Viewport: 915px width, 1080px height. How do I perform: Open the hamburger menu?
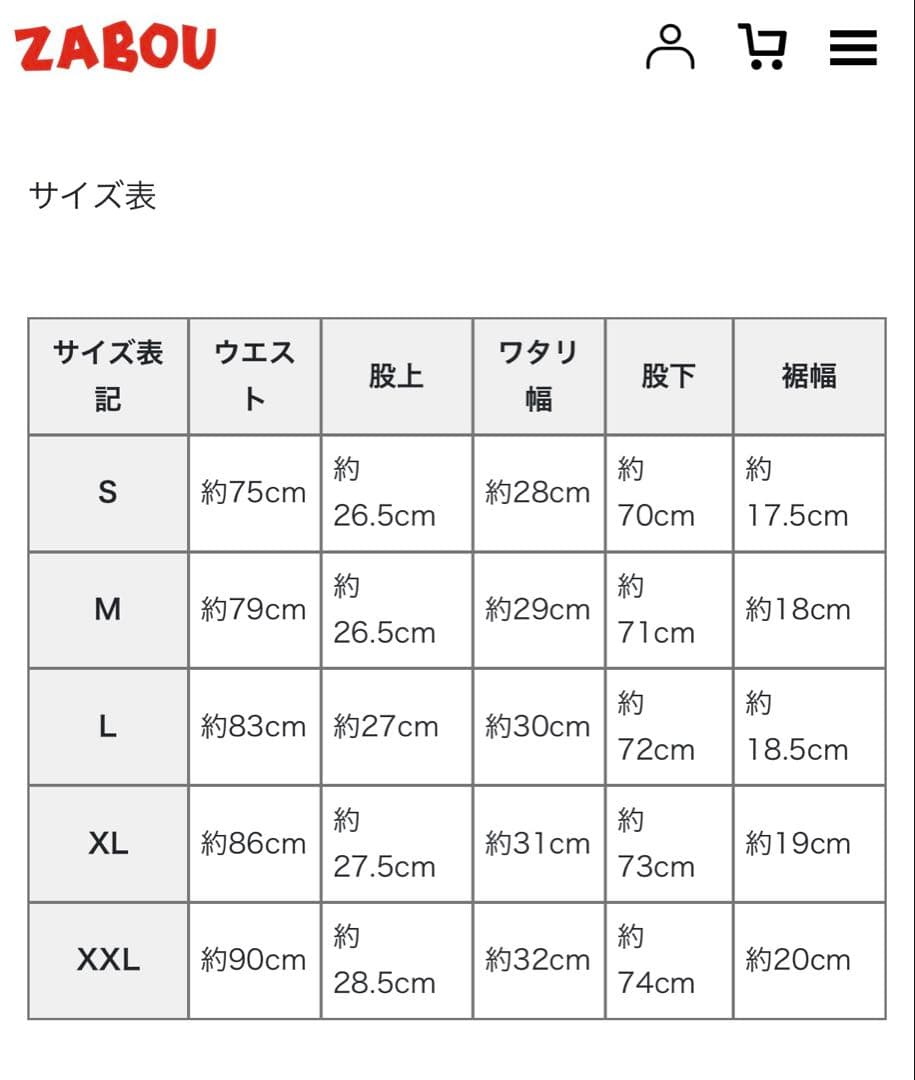(853, 48)
